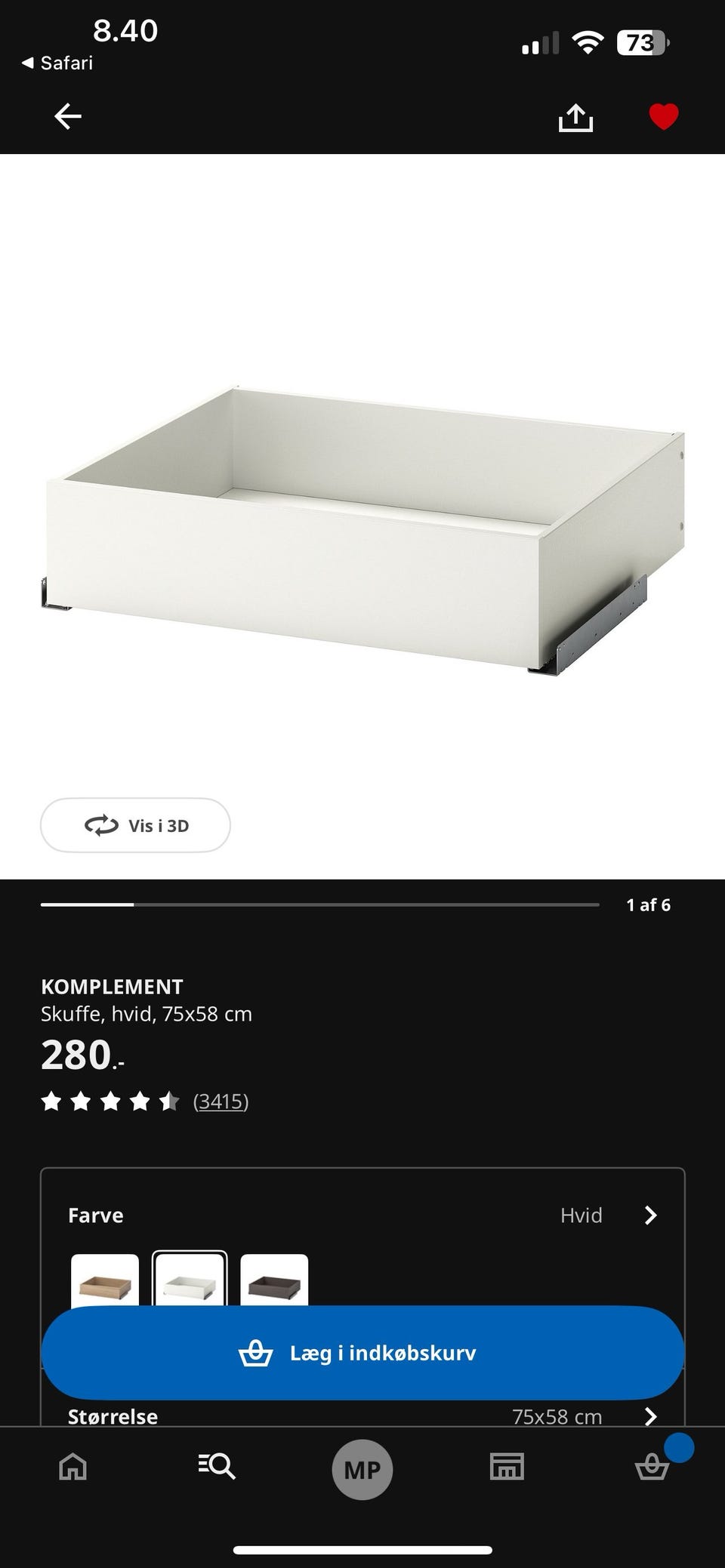This screenshot has height=1568, width=725.
Task: Expand the Farve color selector chevron
Action: click(x=650, y=1215)
